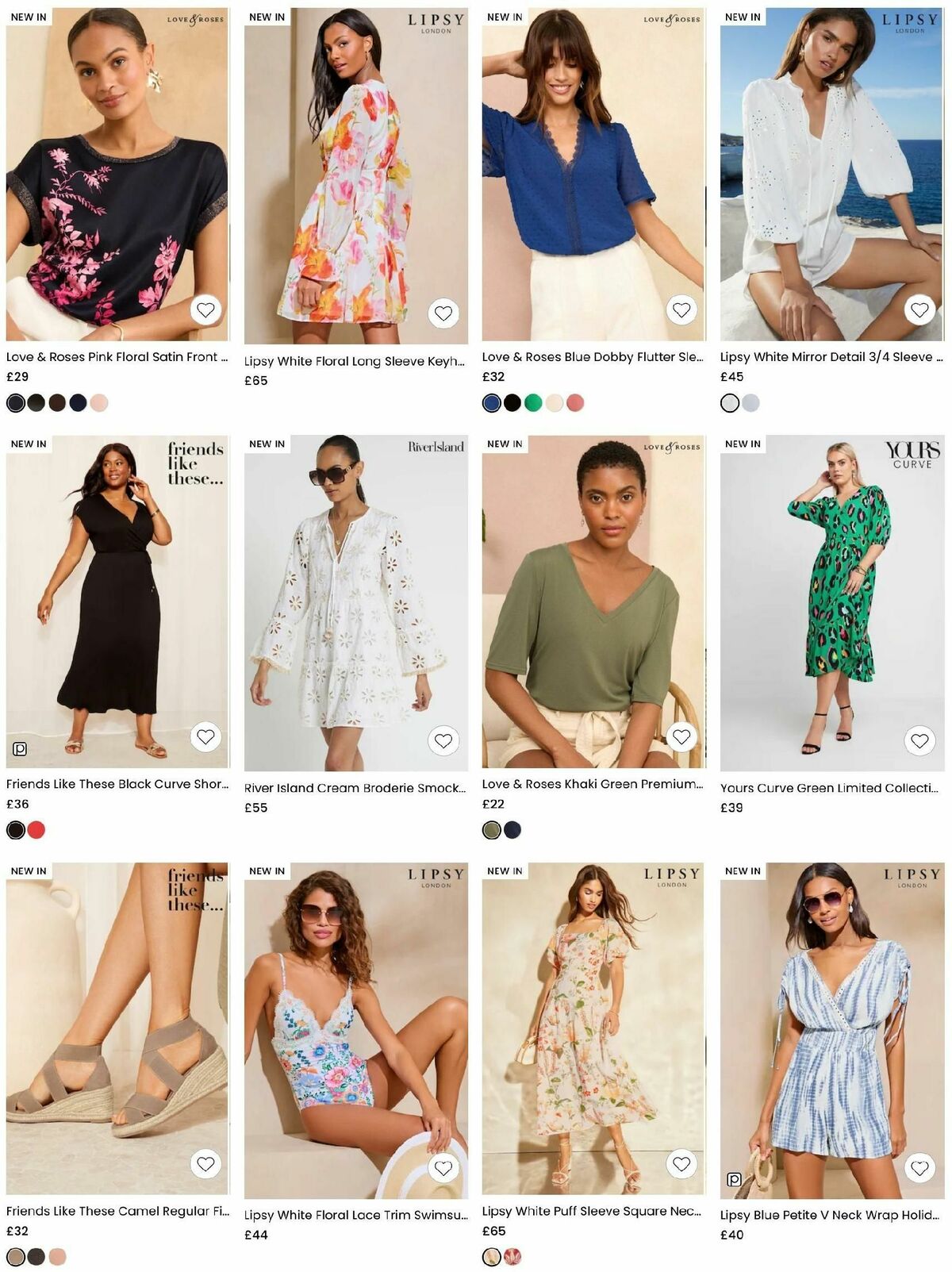This screenshot has width=952, height=1272.
Task: Open the River Island Cream Broderie Smock listing
Action: tap(353, 786)
